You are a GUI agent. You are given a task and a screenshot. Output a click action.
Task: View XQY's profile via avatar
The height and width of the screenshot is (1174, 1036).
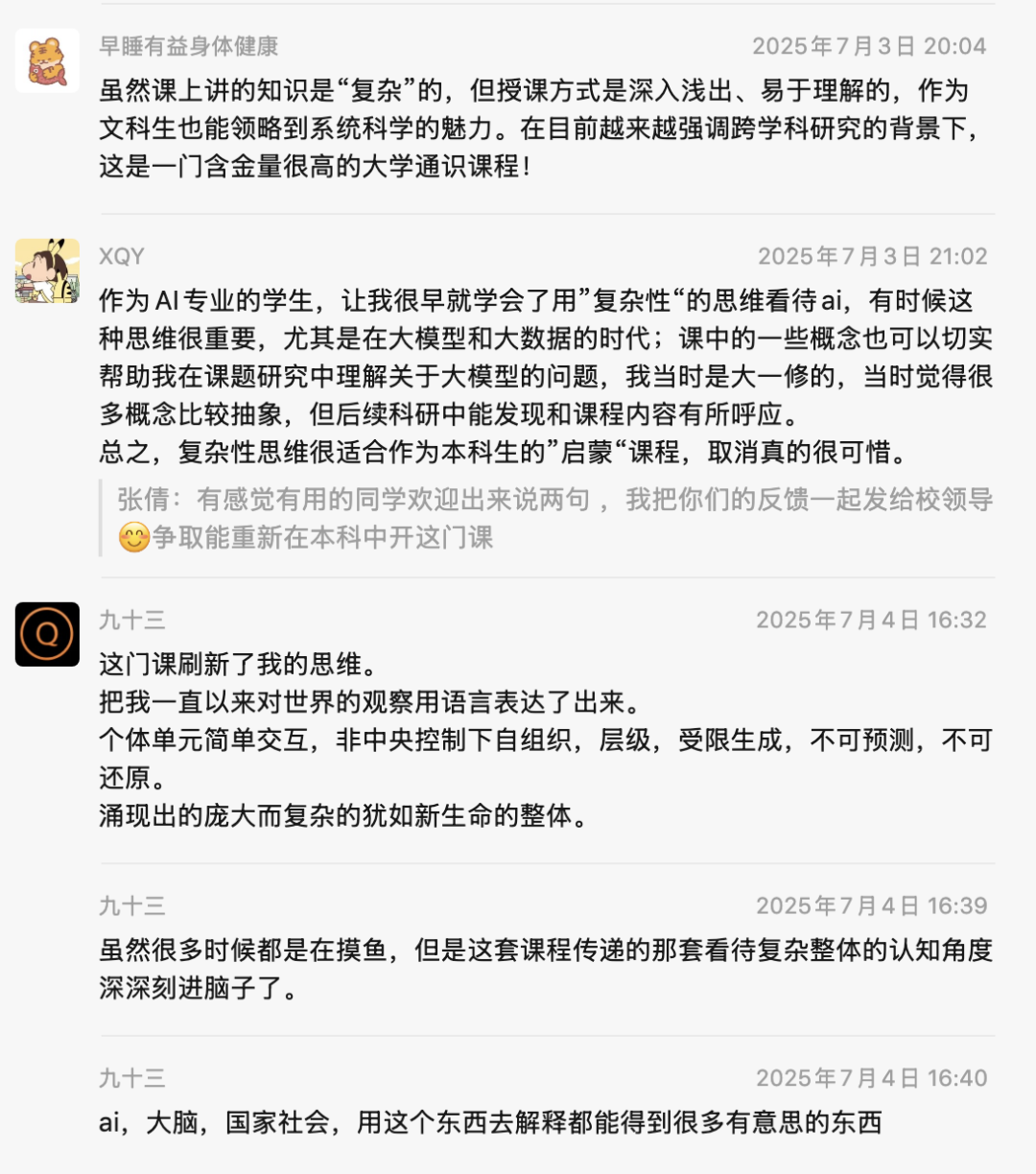tap(47, 270)
